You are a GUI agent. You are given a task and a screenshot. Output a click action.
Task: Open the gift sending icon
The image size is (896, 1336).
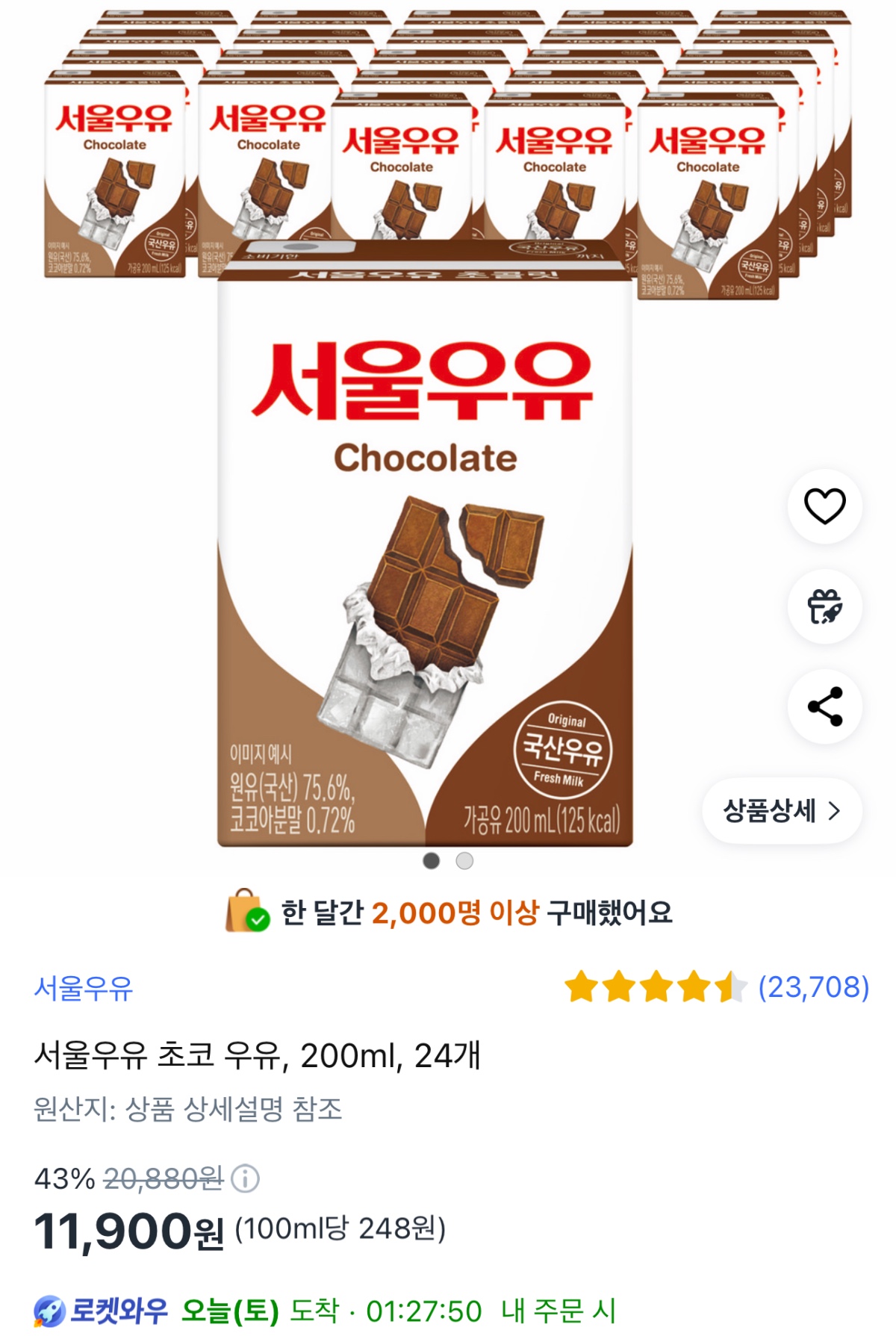[824, 606]
